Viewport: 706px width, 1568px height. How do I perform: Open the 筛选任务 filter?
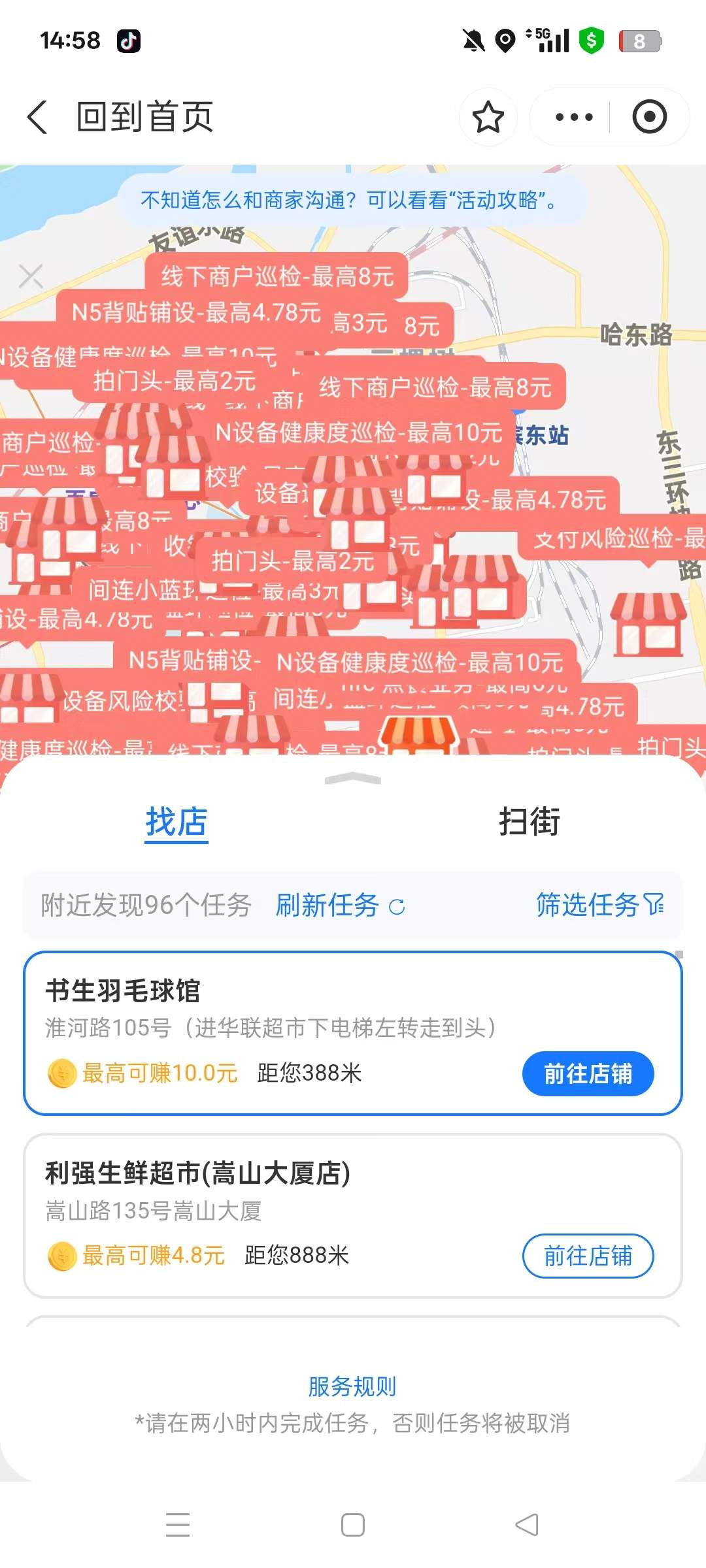599,906
